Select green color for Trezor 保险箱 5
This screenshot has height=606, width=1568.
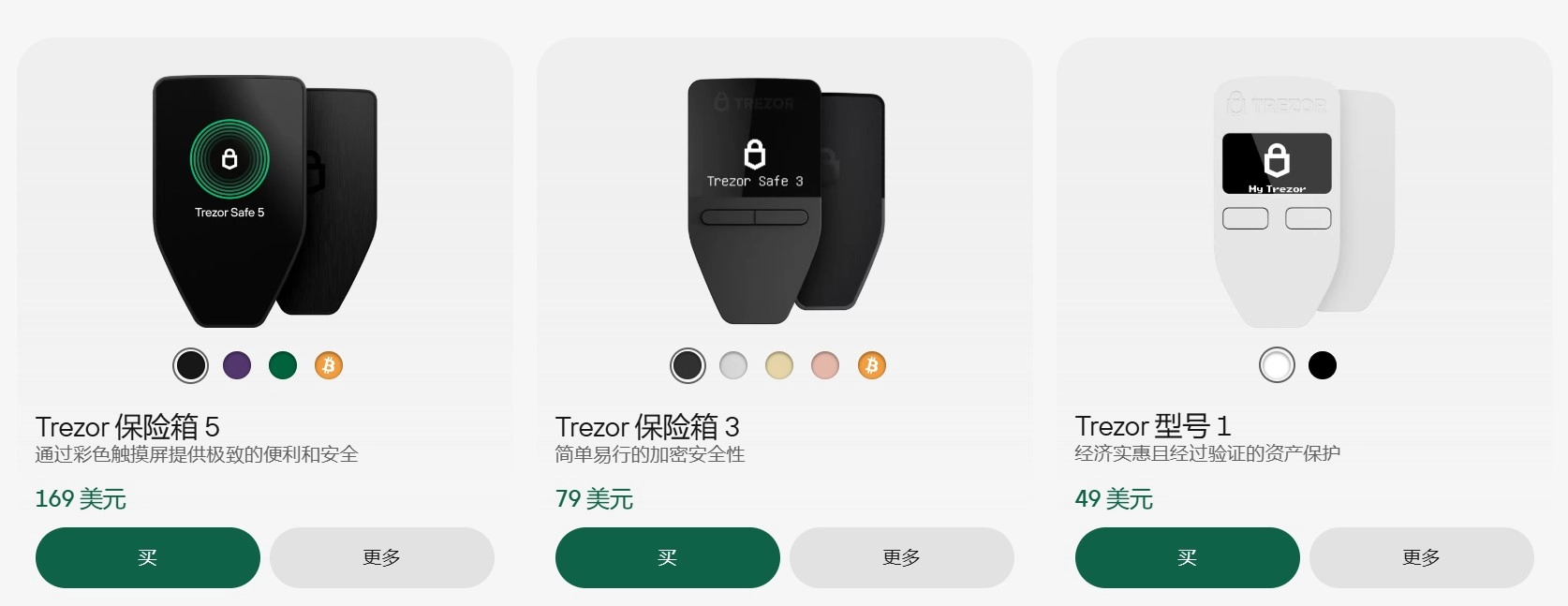click(x=283, y=365)
